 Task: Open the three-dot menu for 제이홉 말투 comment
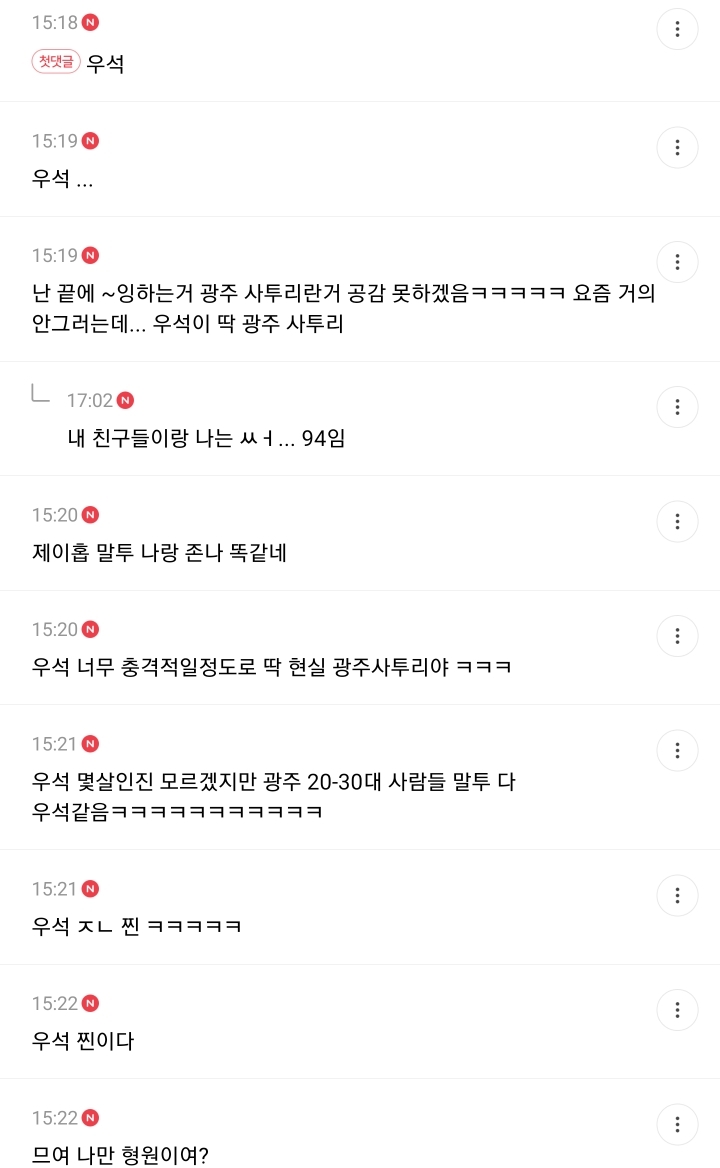point(678,521)
